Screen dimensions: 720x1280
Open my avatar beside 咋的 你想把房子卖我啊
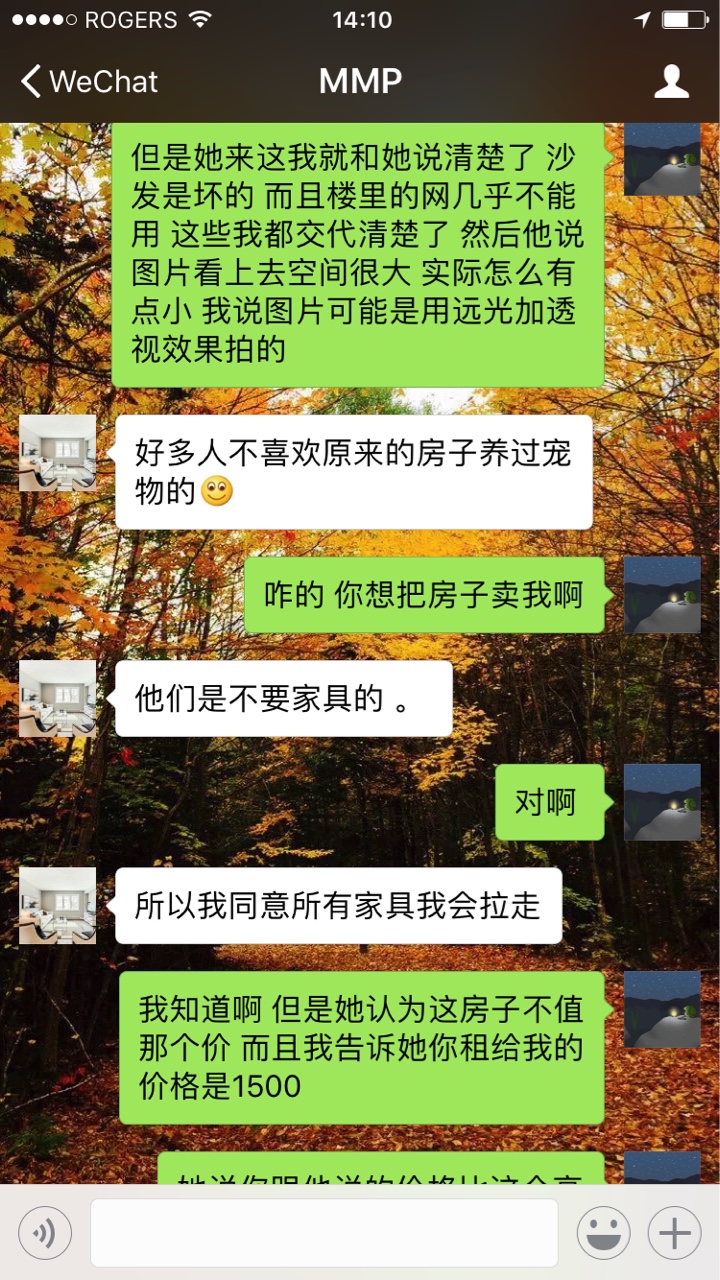(662, 595)
